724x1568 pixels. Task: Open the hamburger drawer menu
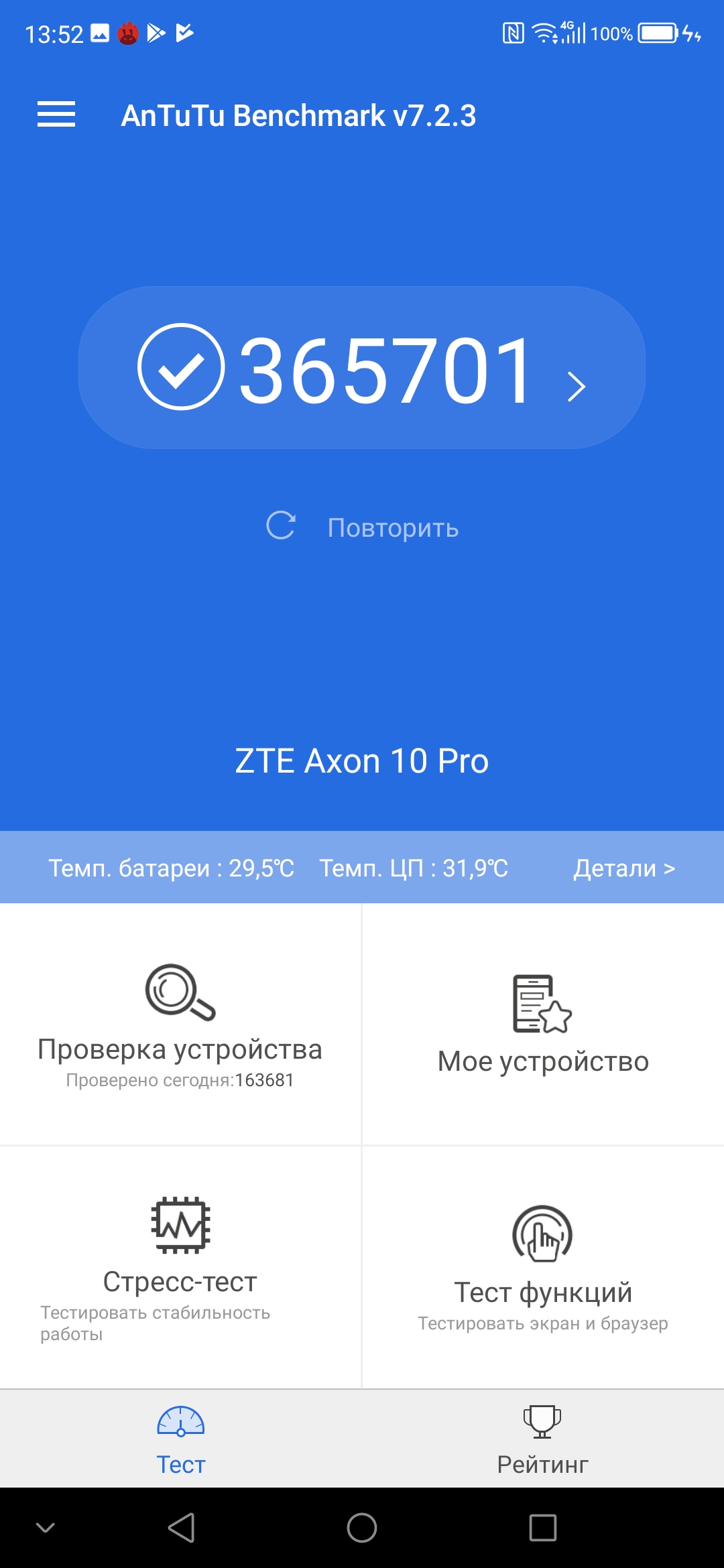[56, 114]
